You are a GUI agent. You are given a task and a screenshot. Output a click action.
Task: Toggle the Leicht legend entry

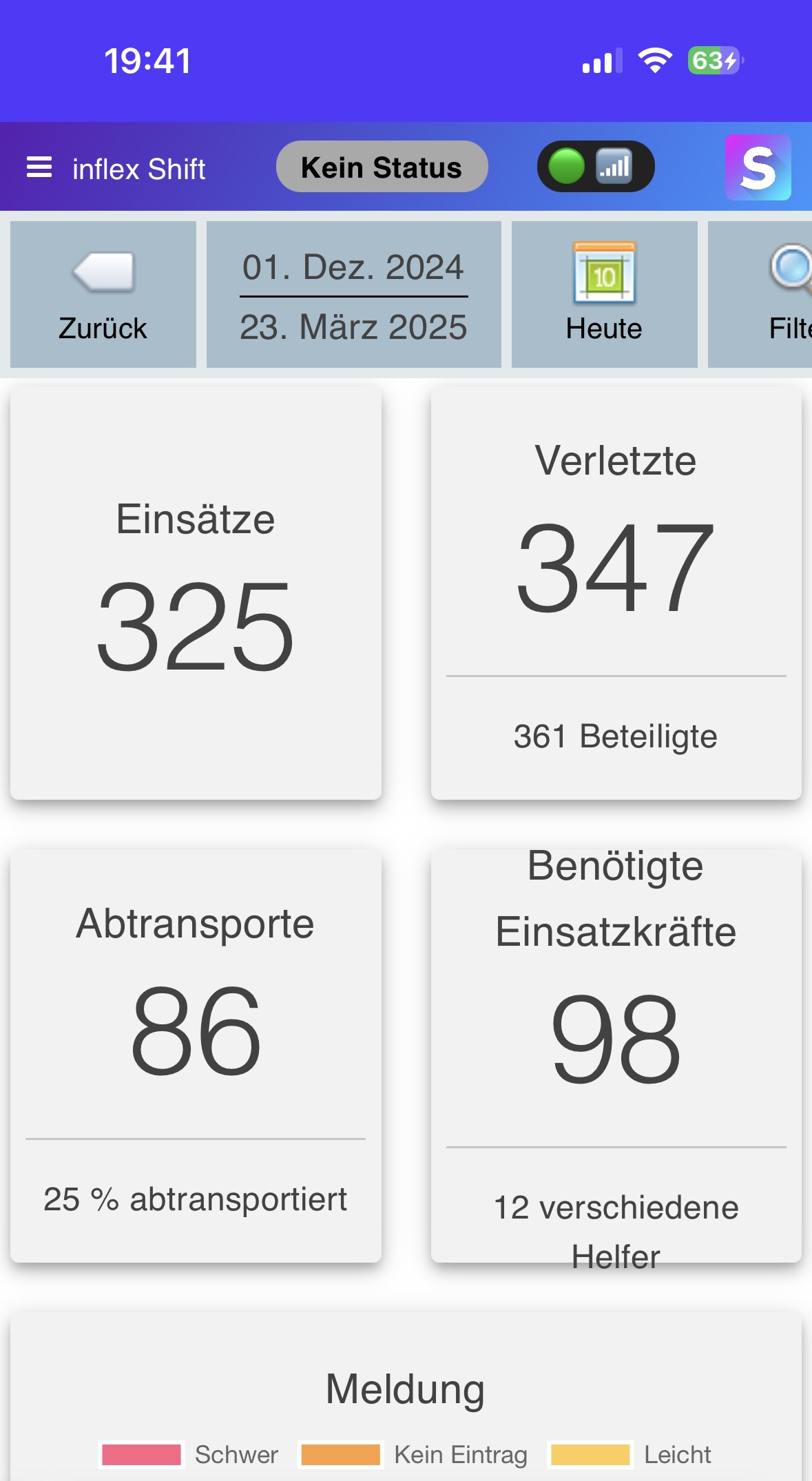pyautogui.click(x=630, y=1455)
